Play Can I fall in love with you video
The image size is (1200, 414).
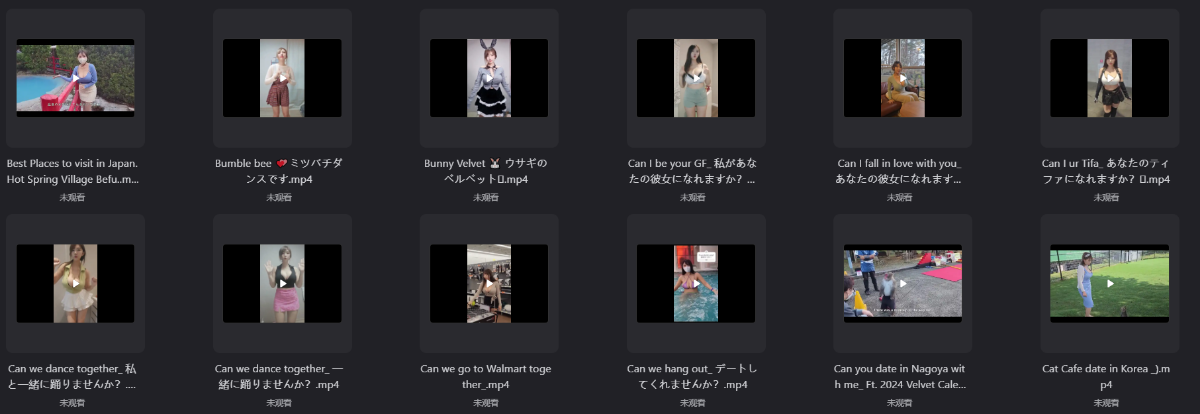(903, 78)
